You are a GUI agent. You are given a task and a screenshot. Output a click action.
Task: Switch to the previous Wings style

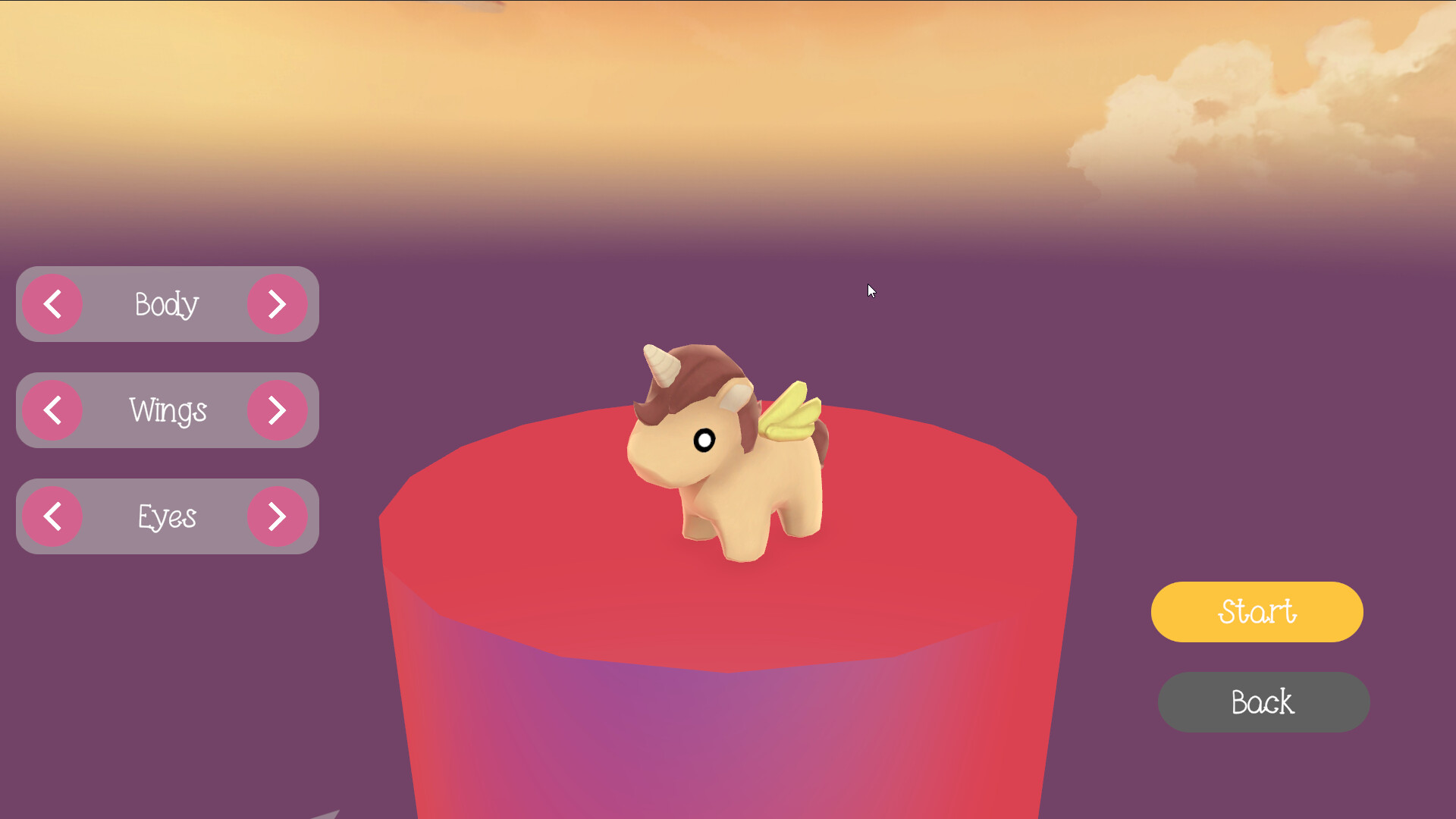(52, 410)
